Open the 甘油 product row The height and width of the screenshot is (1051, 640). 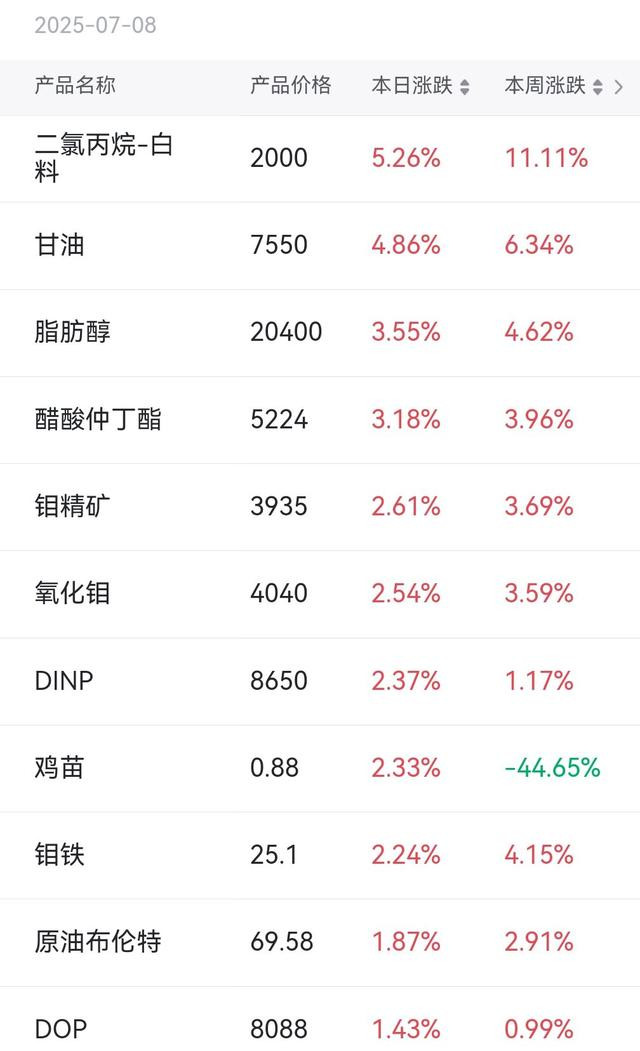(320, 246)
